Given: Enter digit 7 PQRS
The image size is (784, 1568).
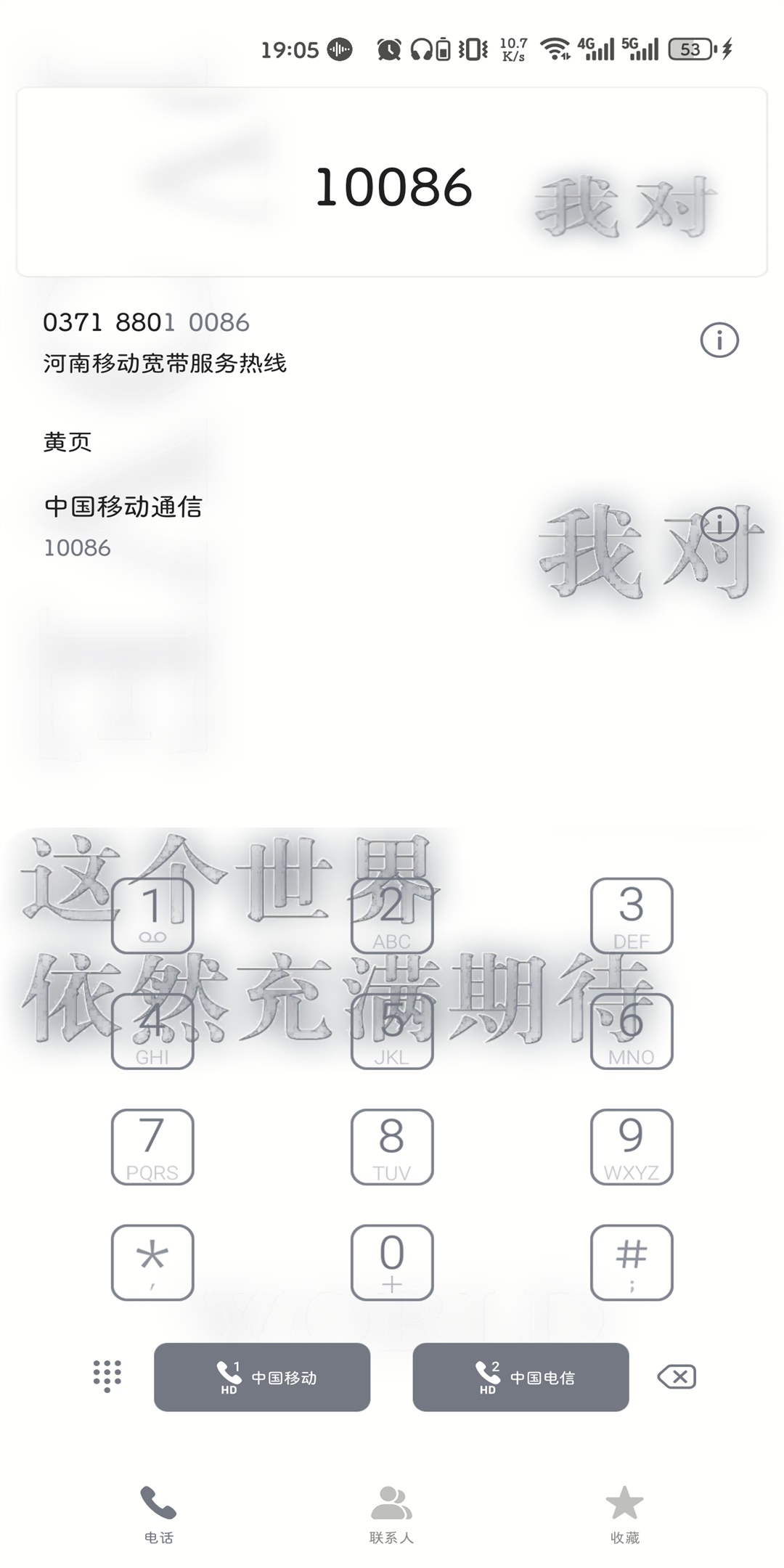Looking at the screenshot, I should pyautogui.click(x=152, y=1146).
